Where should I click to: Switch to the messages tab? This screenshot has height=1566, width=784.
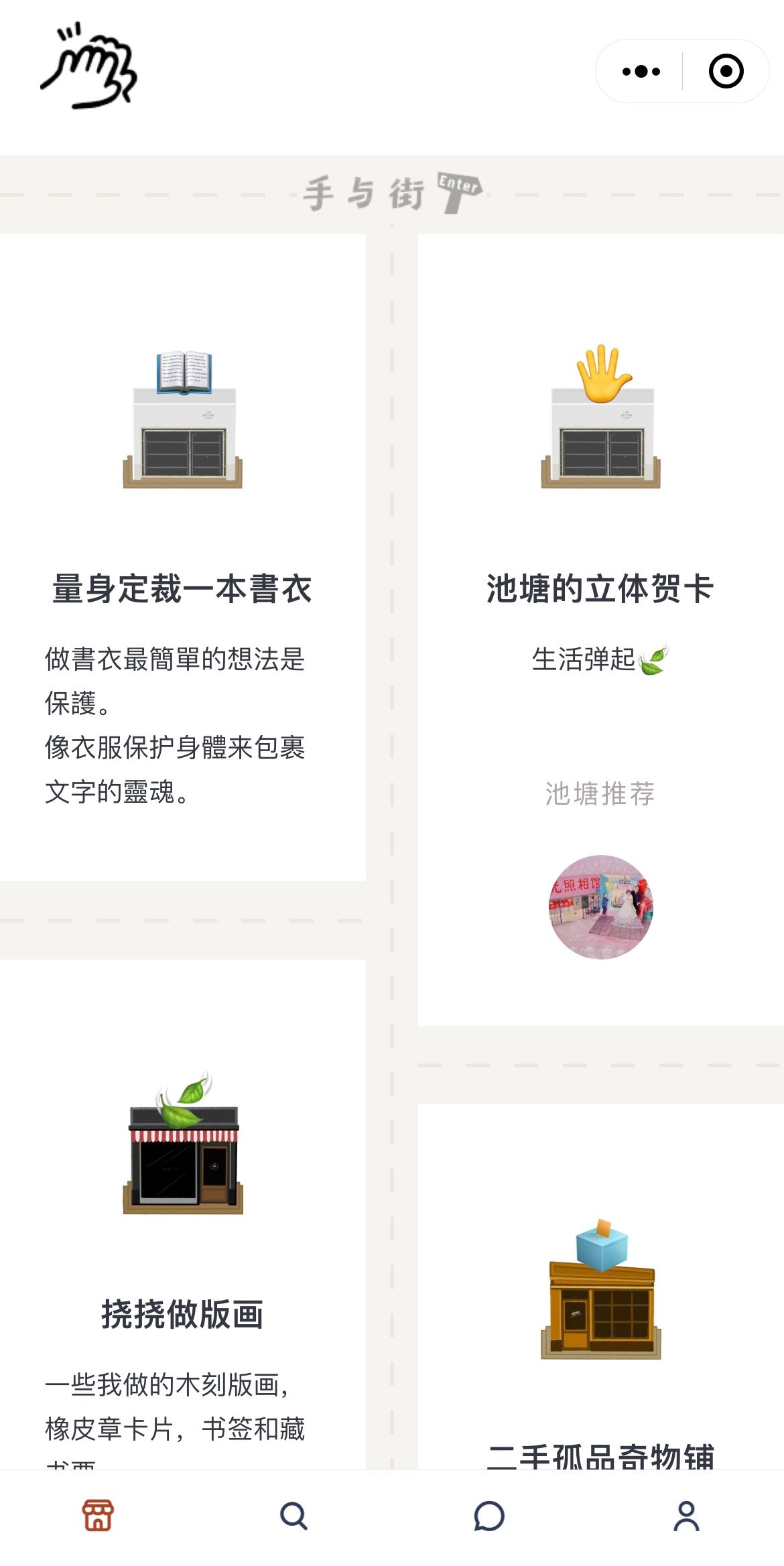[489, 1516]
